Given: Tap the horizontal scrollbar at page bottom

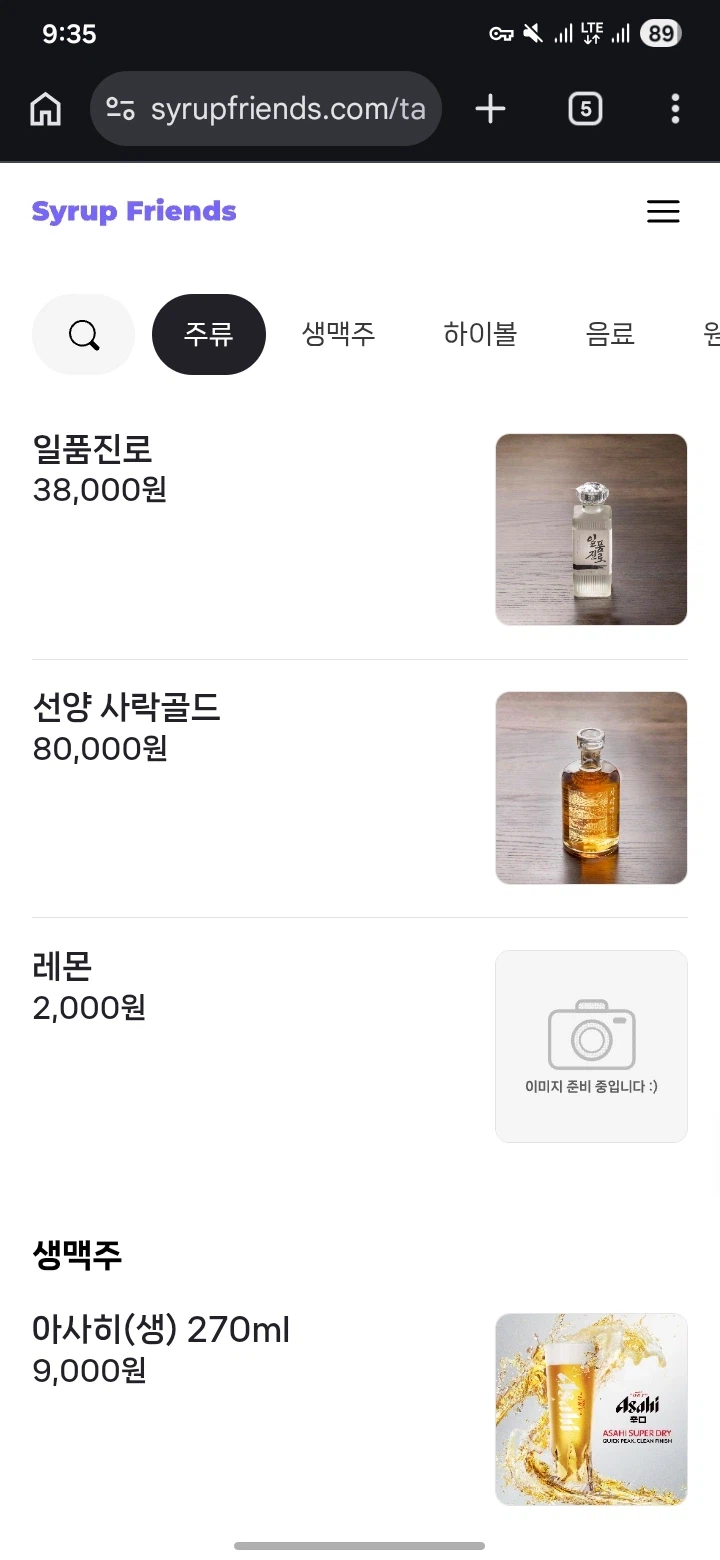Looking at the screenshot, I should click(360, 1545).
